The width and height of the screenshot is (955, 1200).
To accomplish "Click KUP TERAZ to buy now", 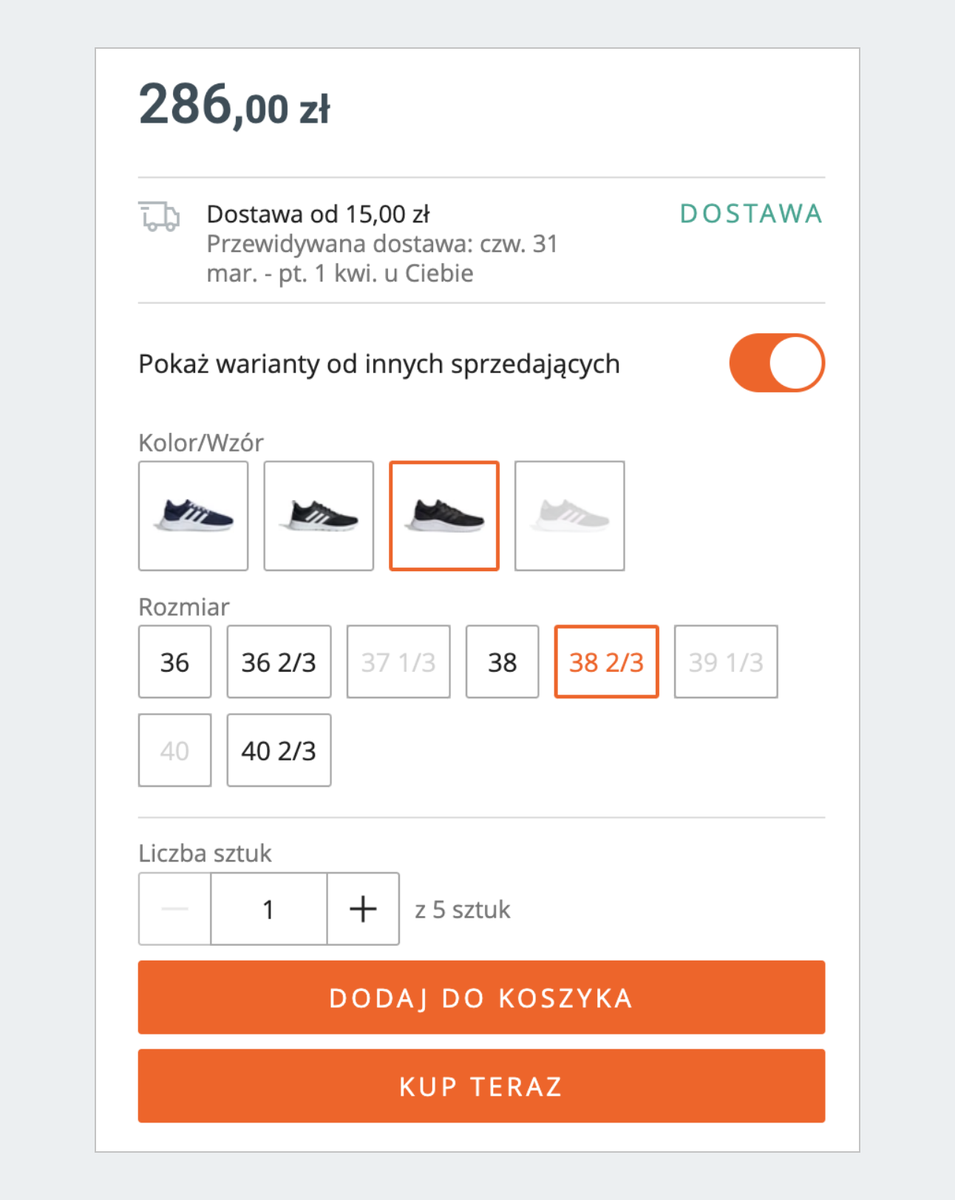I will 480,1086.
